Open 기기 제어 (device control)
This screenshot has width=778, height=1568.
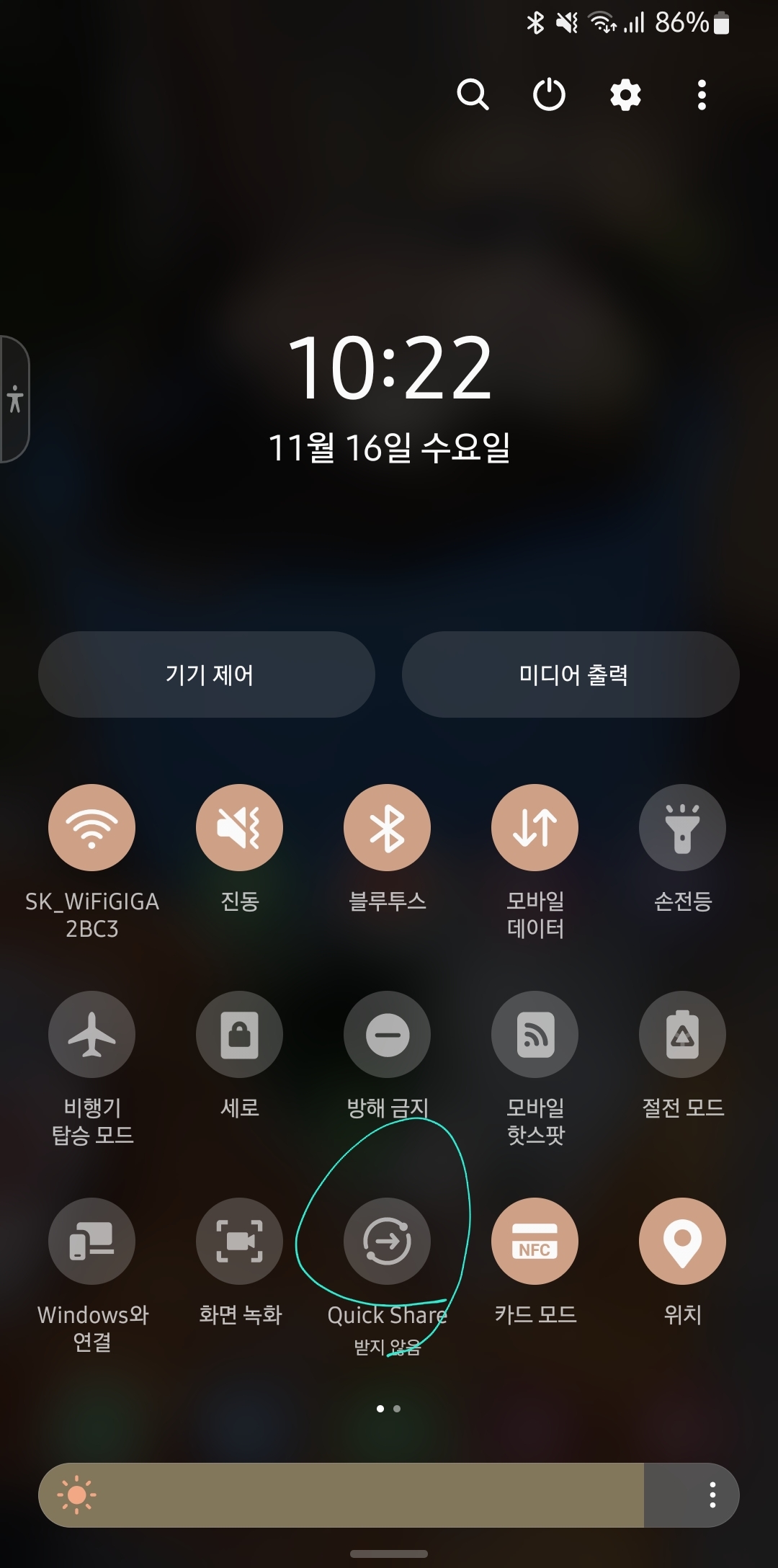206,674
